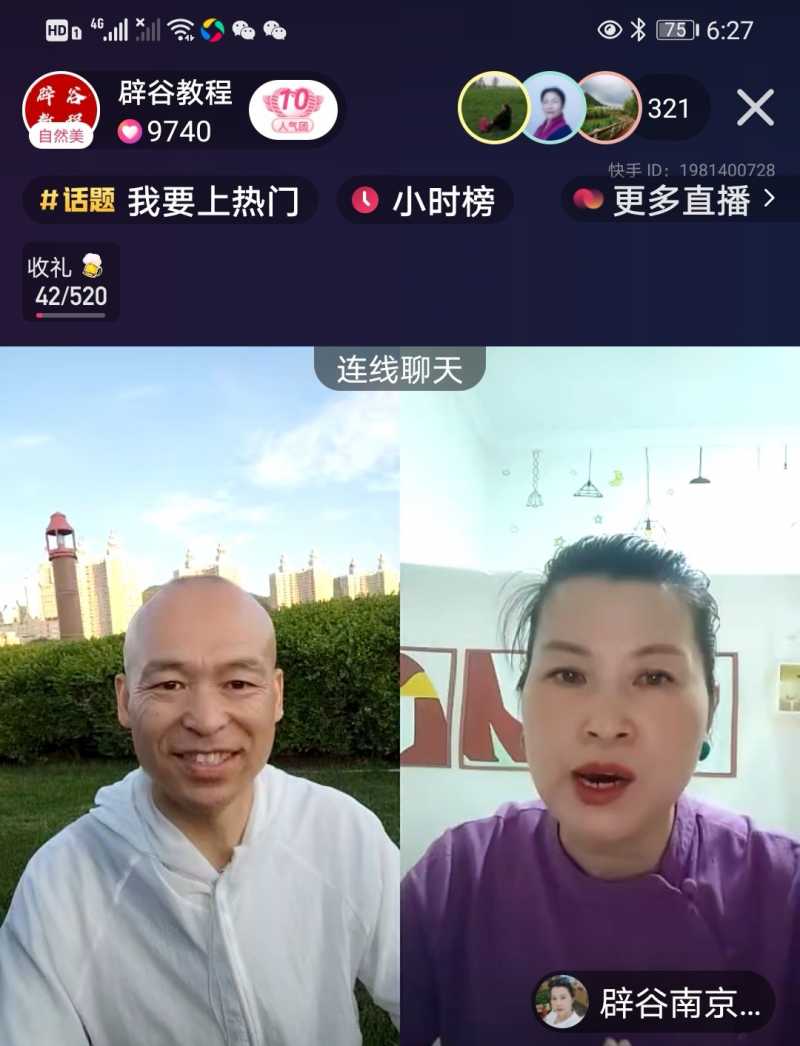Close the live stream
Image resolution: width=800 pixels, height=1046 pixels.
[x=755, y=107]
